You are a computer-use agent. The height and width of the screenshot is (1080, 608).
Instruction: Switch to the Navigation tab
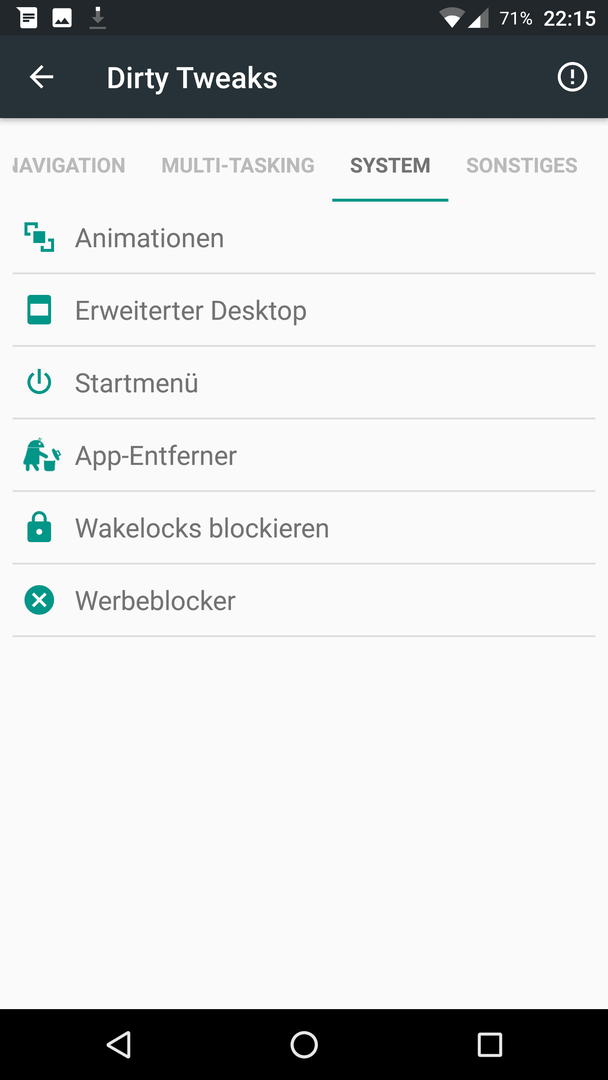[69, 165]
